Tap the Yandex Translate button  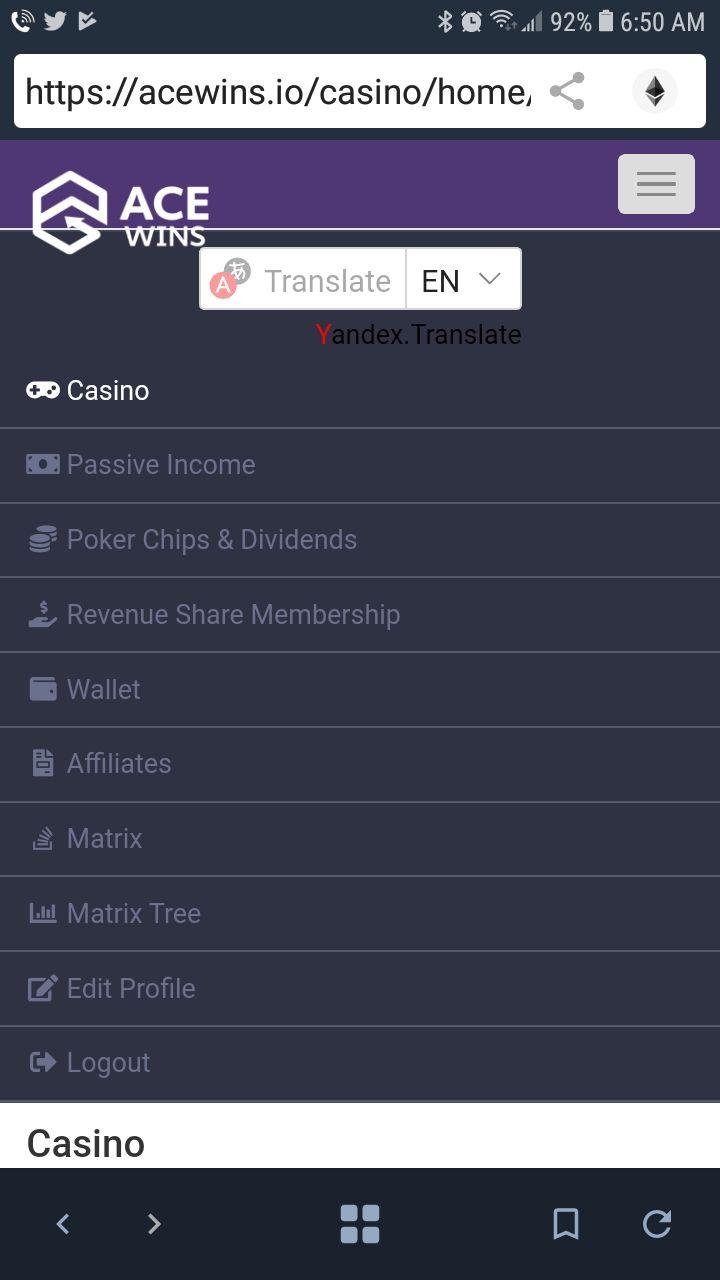303,279
